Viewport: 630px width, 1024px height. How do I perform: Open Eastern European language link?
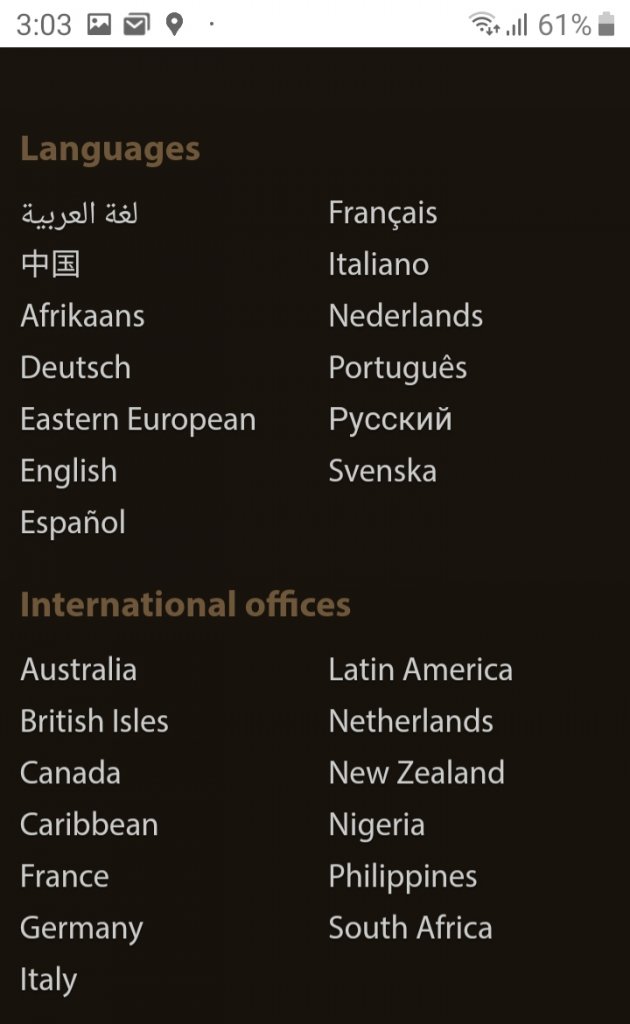click(138, 420)
